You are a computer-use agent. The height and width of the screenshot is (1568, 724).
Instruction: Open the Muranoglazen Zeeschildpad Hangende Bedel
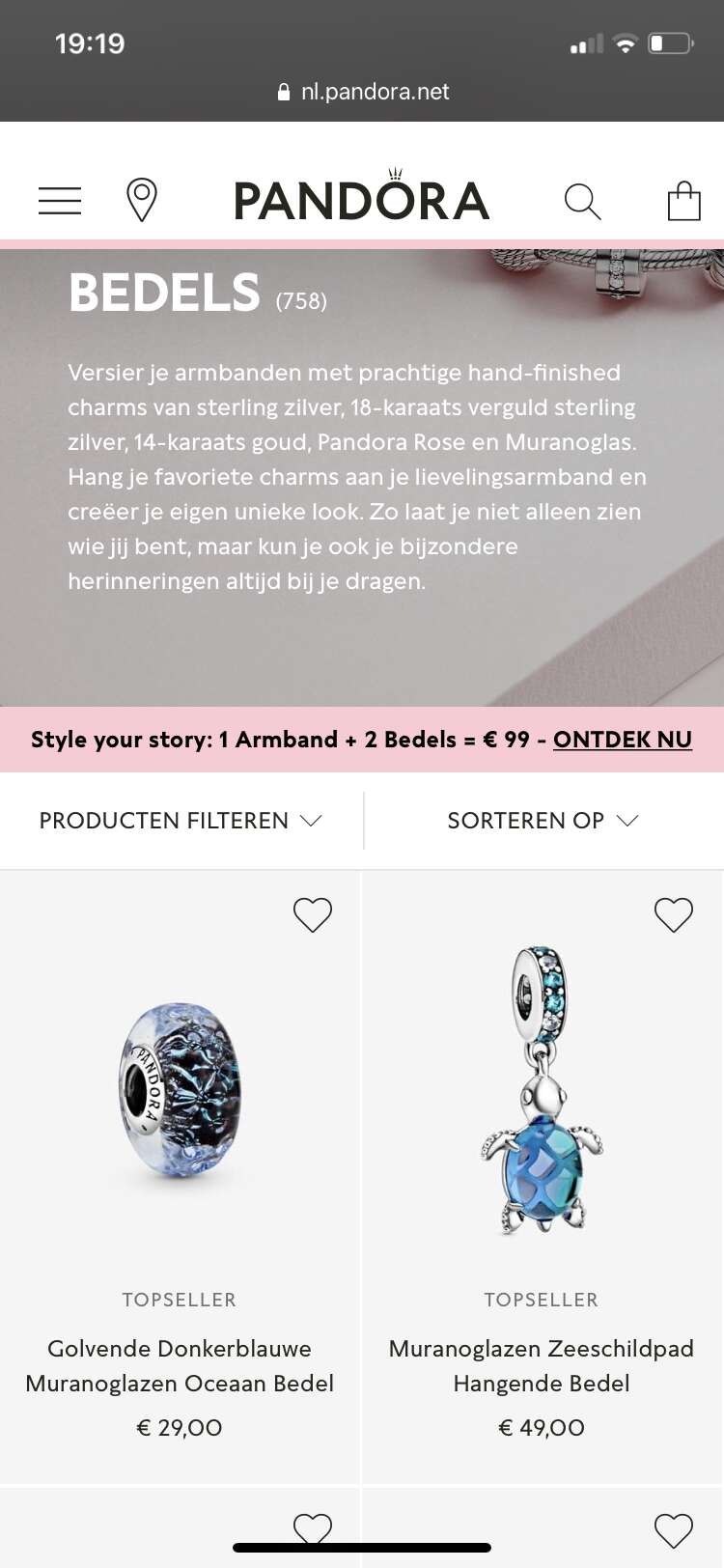pyautogui.click(x=542, y=1365)
